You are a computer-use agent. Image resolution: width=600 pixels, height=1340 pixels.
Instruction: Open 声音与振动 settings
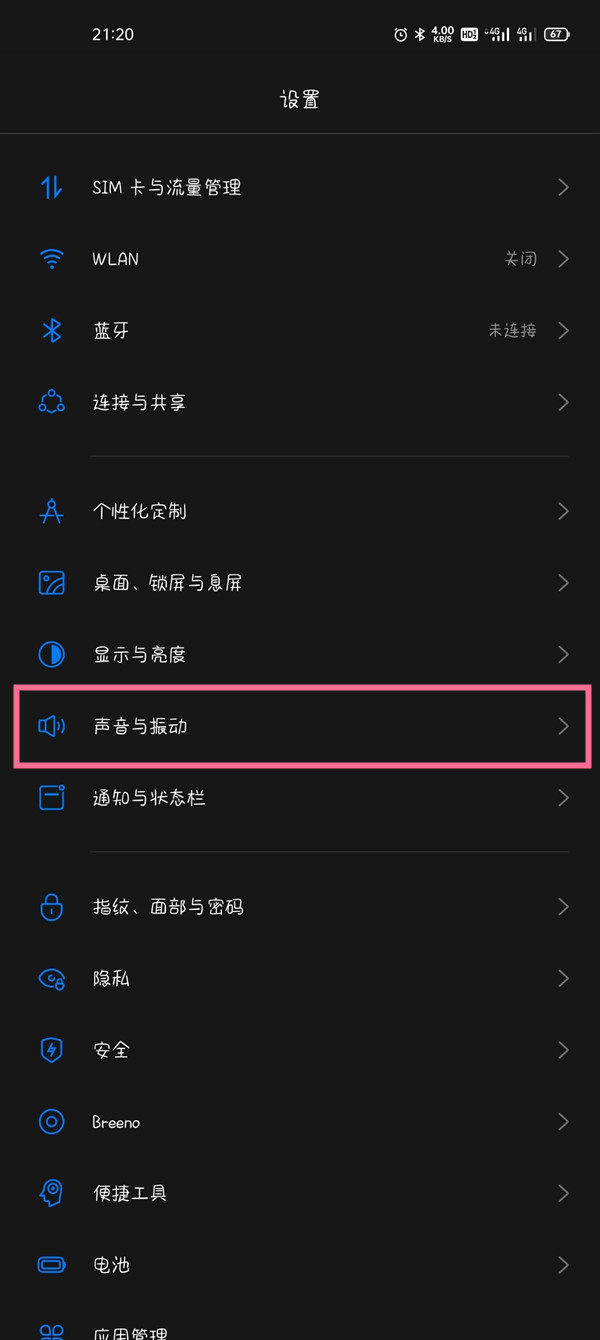click(300, 727)
